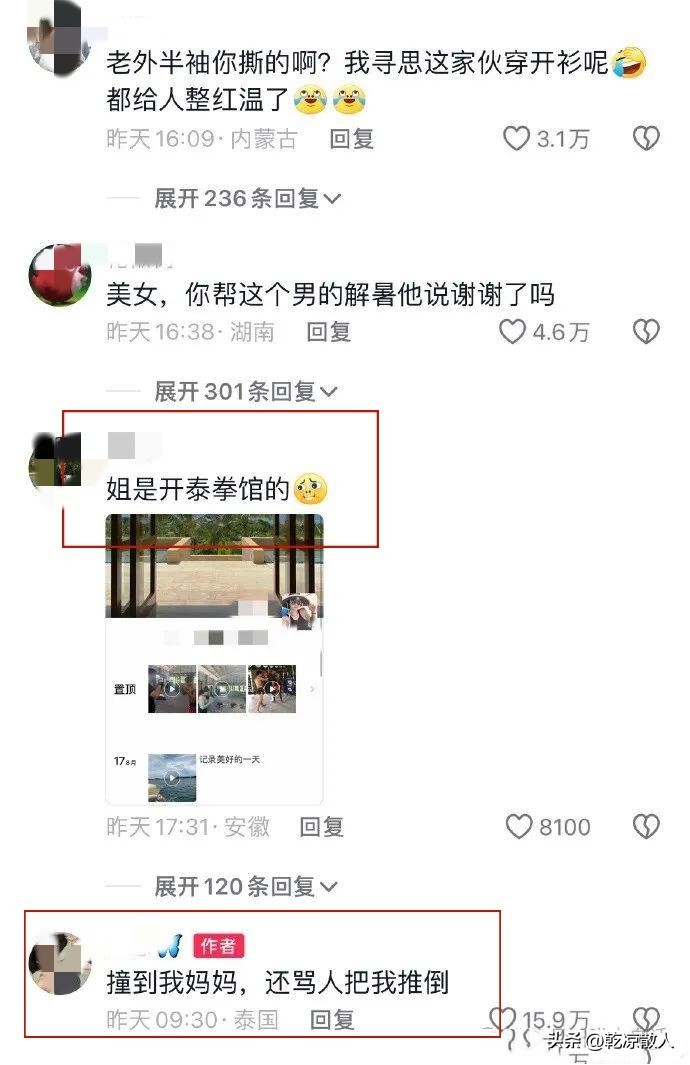Viewport: 690px width, 1065px height.
Task: Like the Inner Mongolia comment with 3.1万 likes
Action: point(516,139)
